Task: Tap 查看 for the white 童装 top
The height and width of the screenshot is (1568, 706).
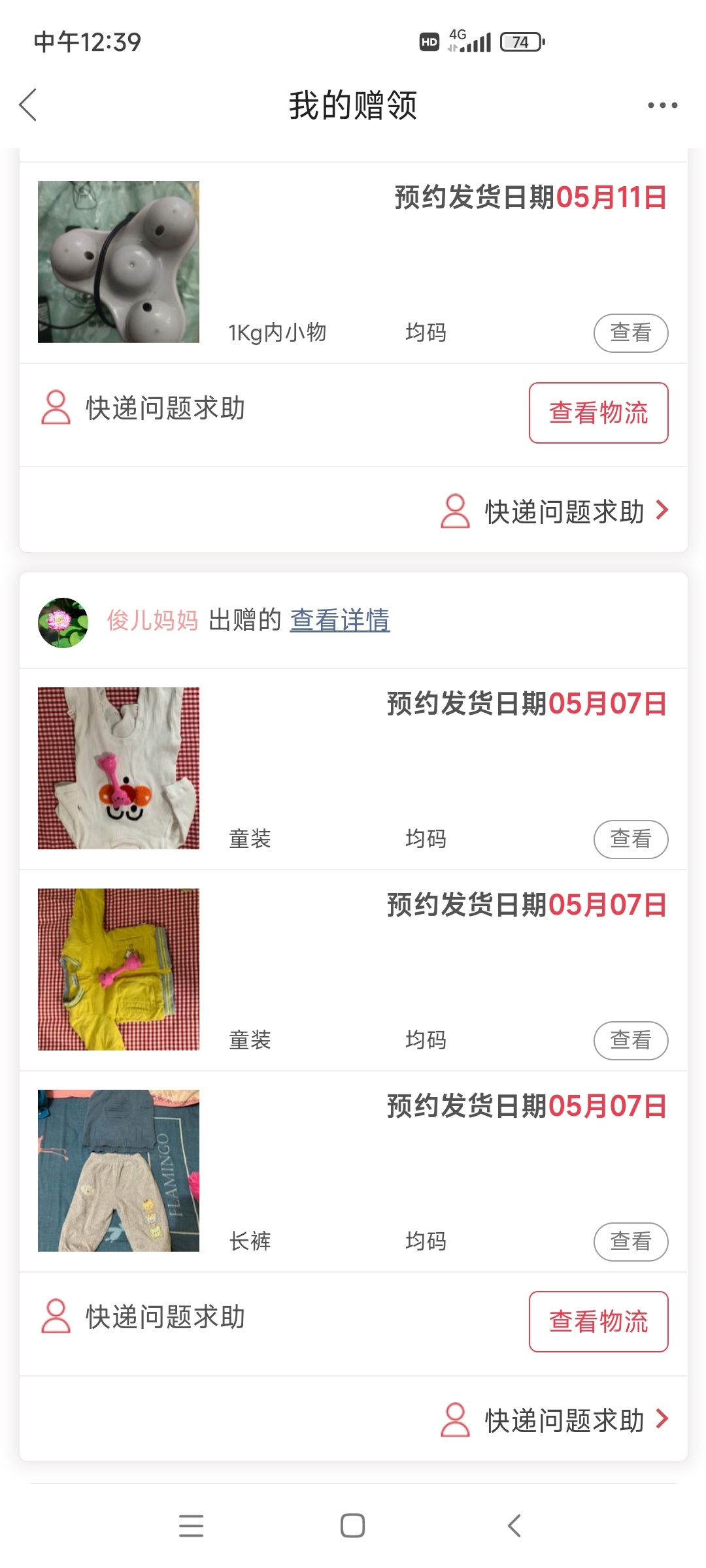Action: 630,839
